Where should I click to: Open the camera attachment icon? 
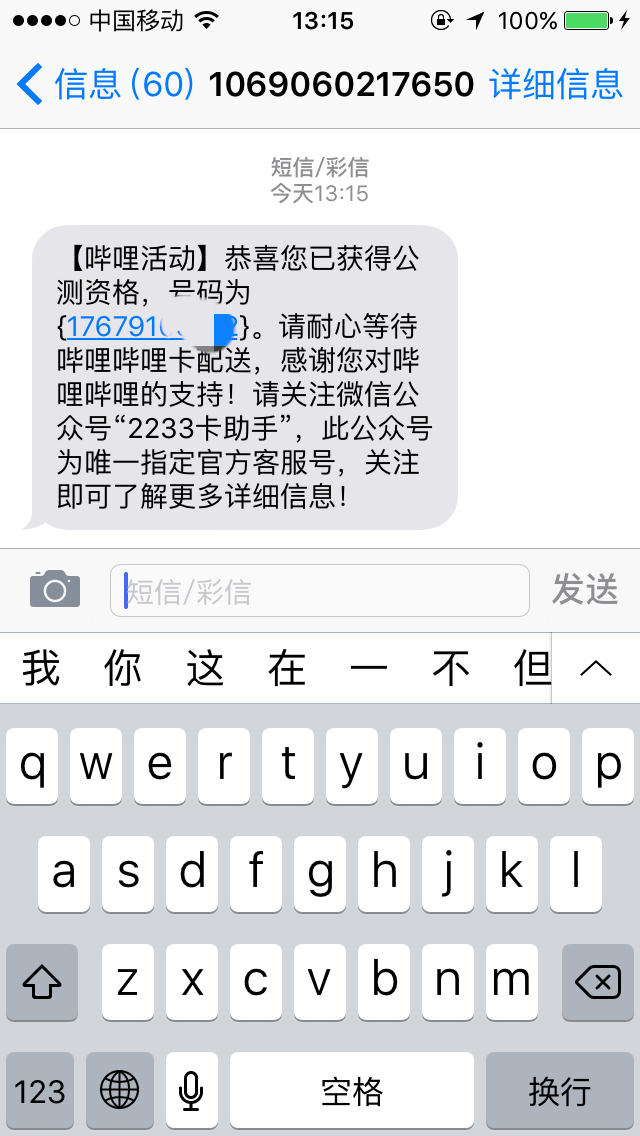click(x=55, y=589)
